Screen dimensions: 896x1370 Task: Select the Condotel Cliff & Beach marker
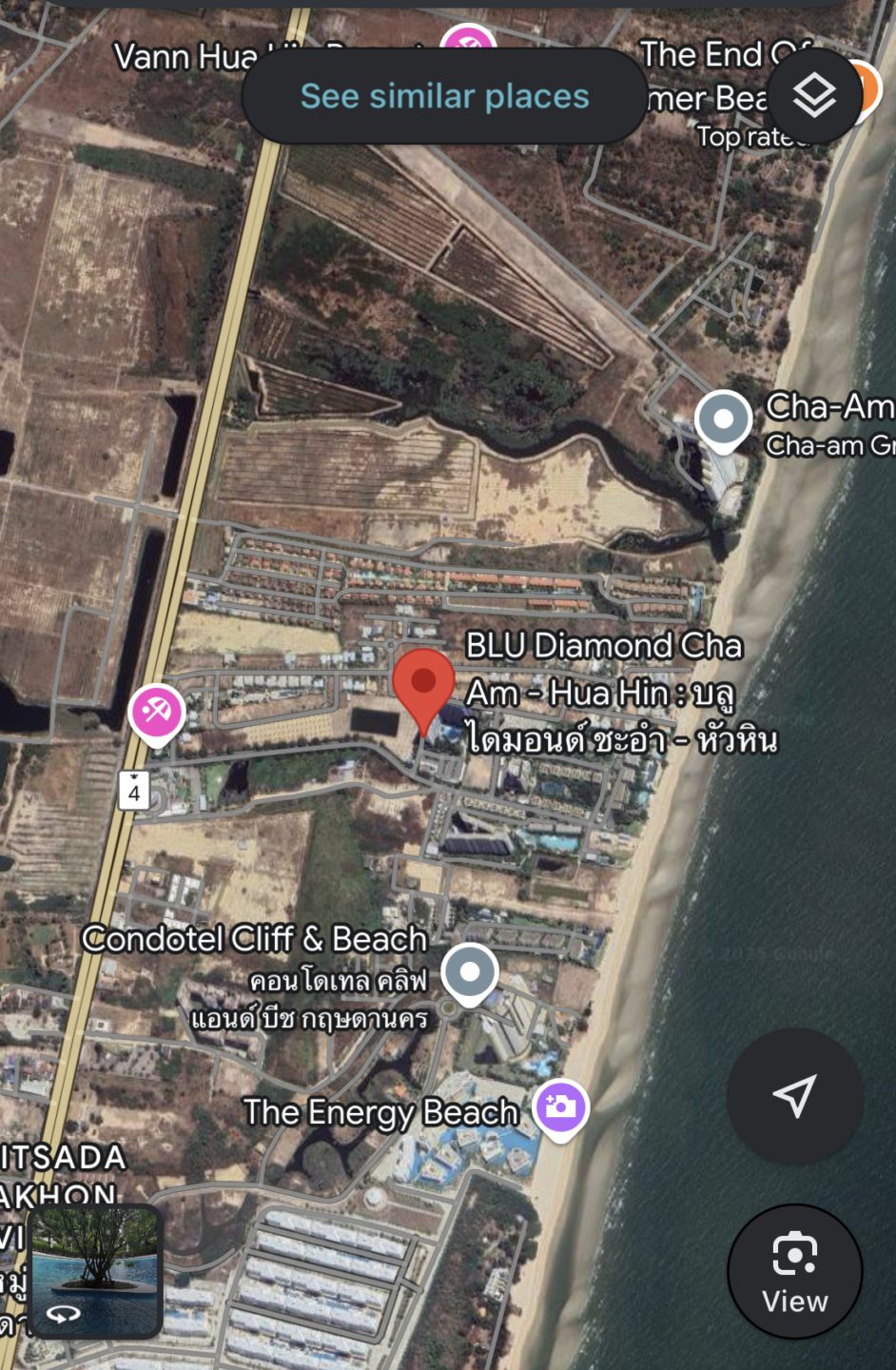pos(470,973)
